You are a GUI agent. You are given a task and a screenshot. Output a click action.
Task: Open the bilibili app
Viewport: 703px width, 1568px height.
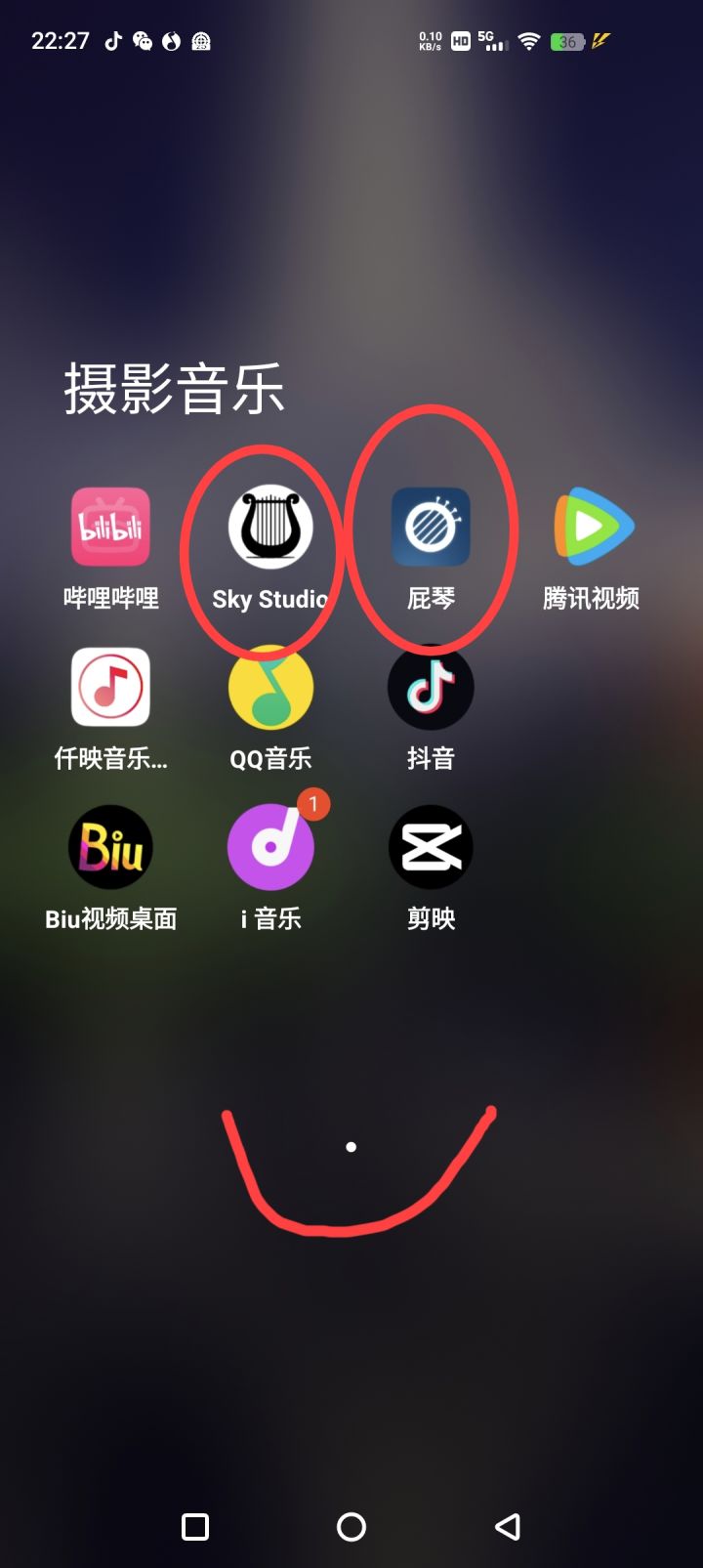click(110, 528)
